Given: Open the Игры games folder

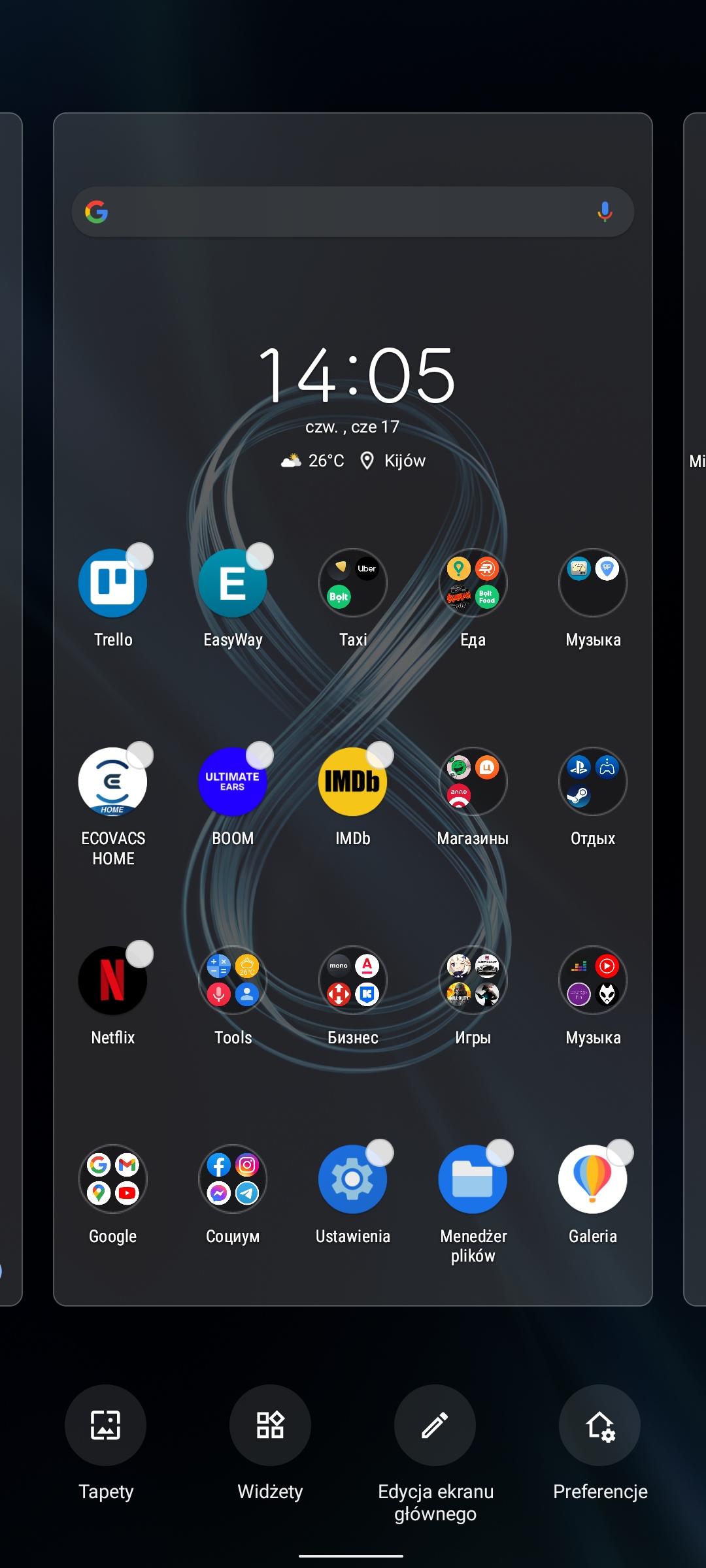Looking at the screenshot, I should (x=473, y=980).
